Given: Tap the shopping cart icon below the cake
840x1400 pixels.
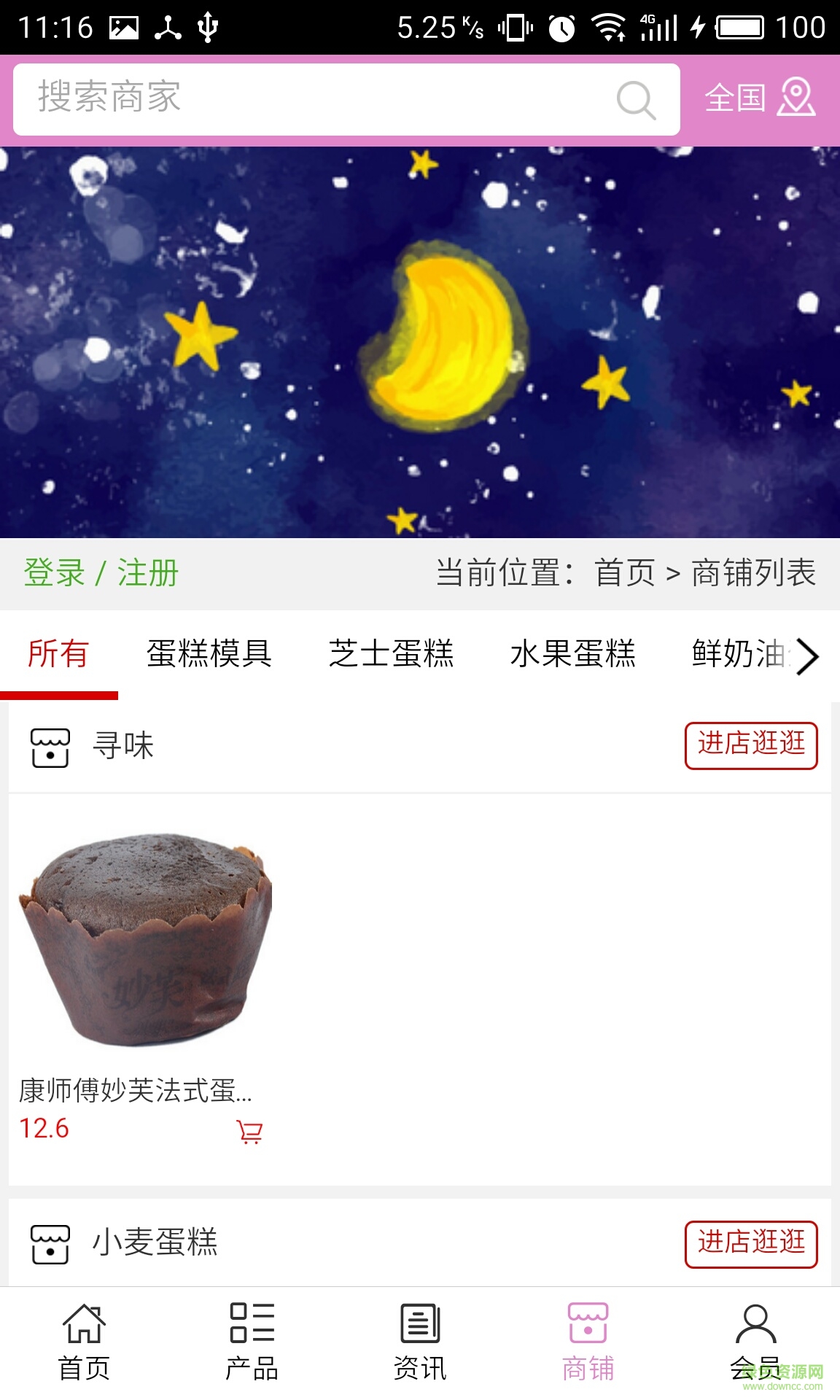Looking at the screenshot, I should [x=249, y=1132].
